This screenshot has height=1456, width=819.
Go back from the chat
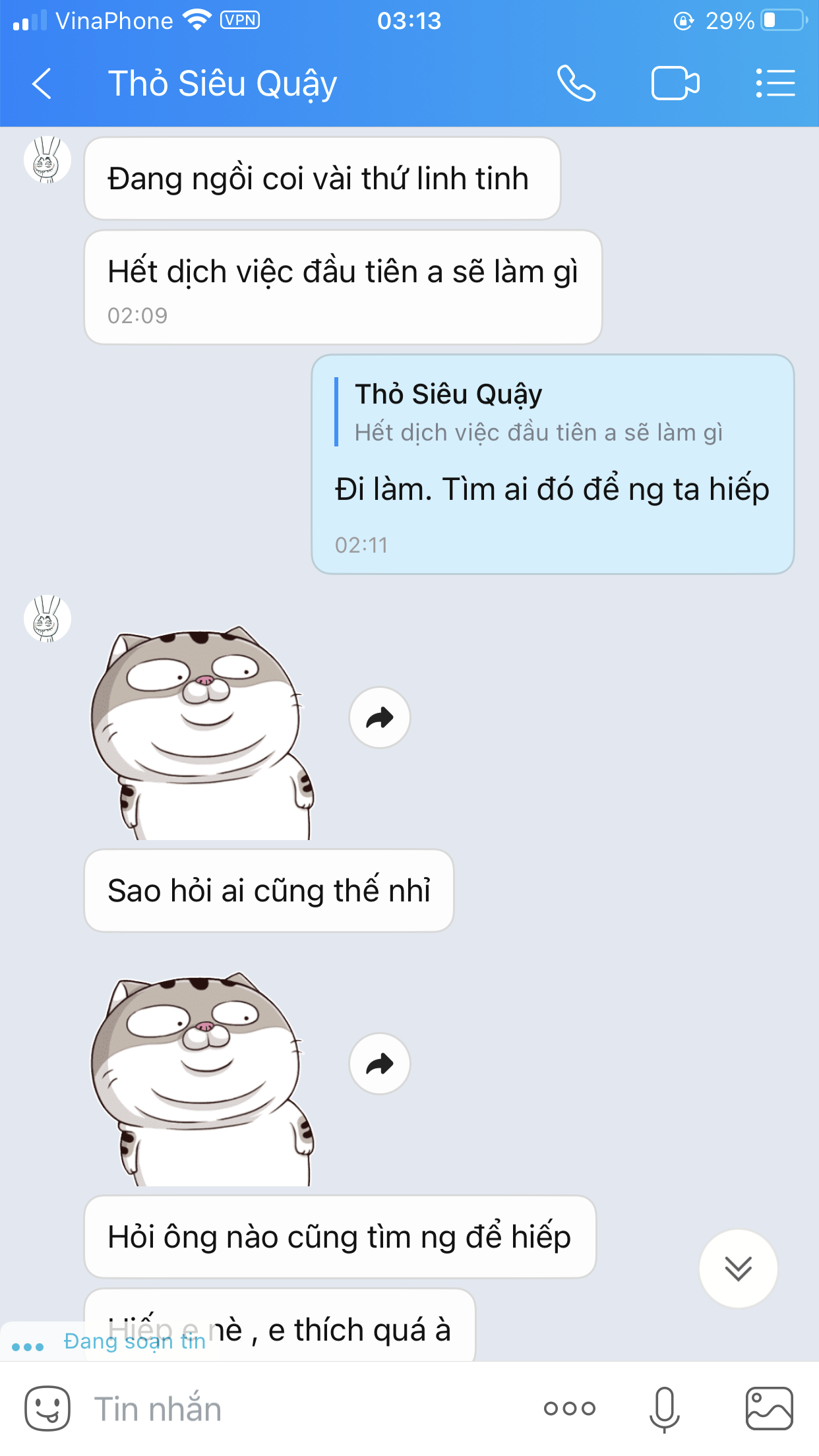(42, 84)
